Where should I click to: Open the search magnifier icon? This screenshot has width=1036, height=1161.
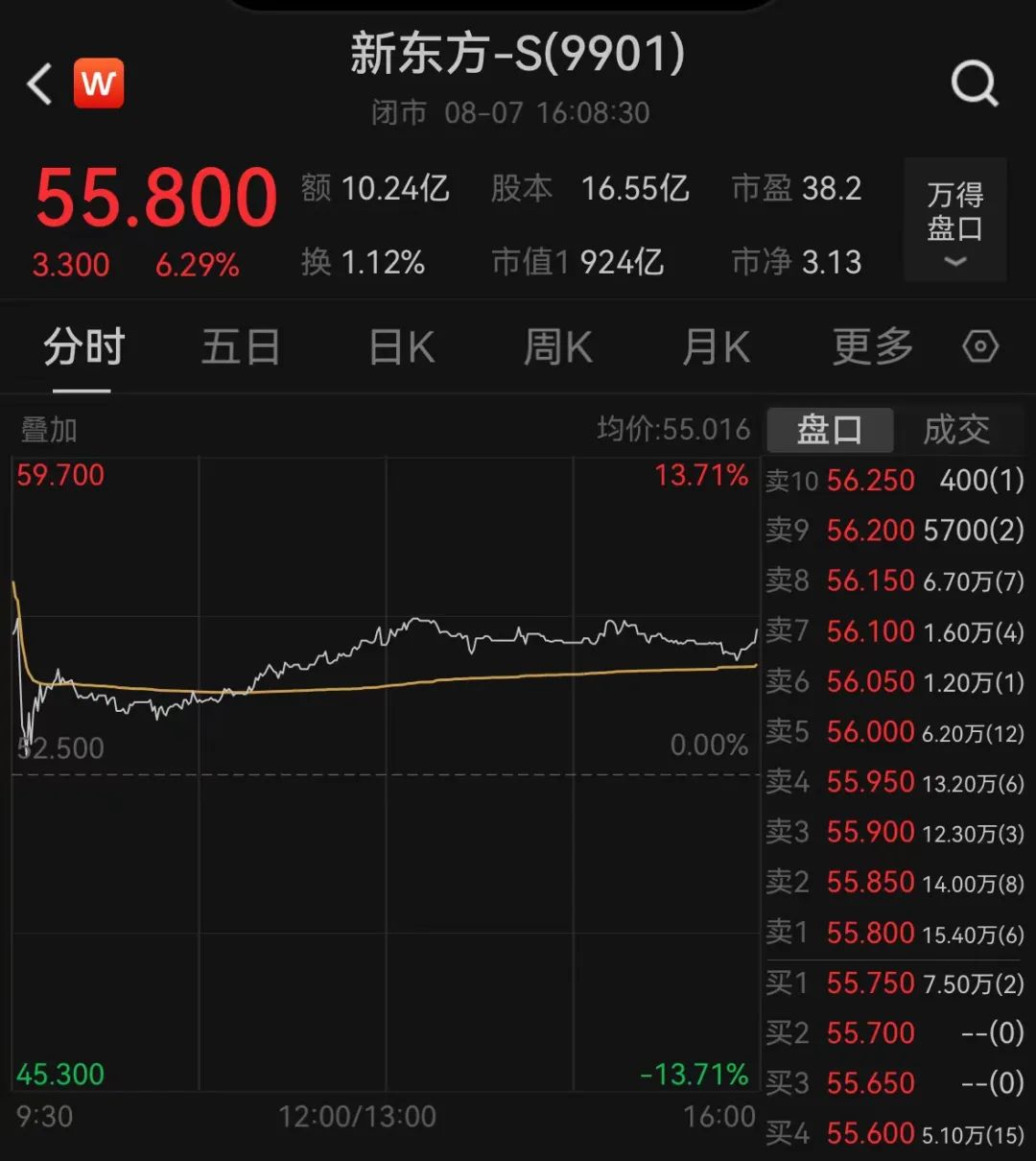click(x=974, y=84)
